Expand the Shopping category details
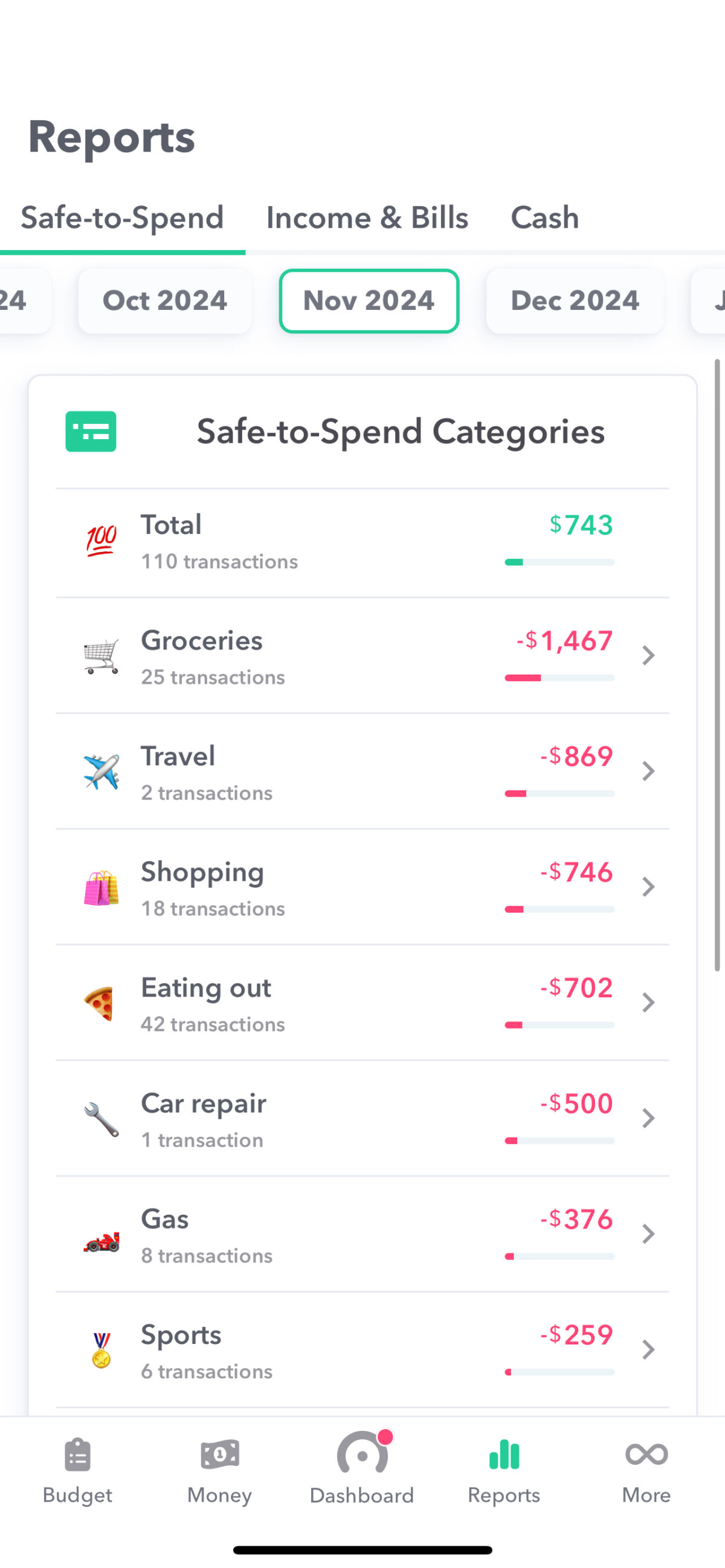Viewport: 725px width, 1568px height. point(648,887)
